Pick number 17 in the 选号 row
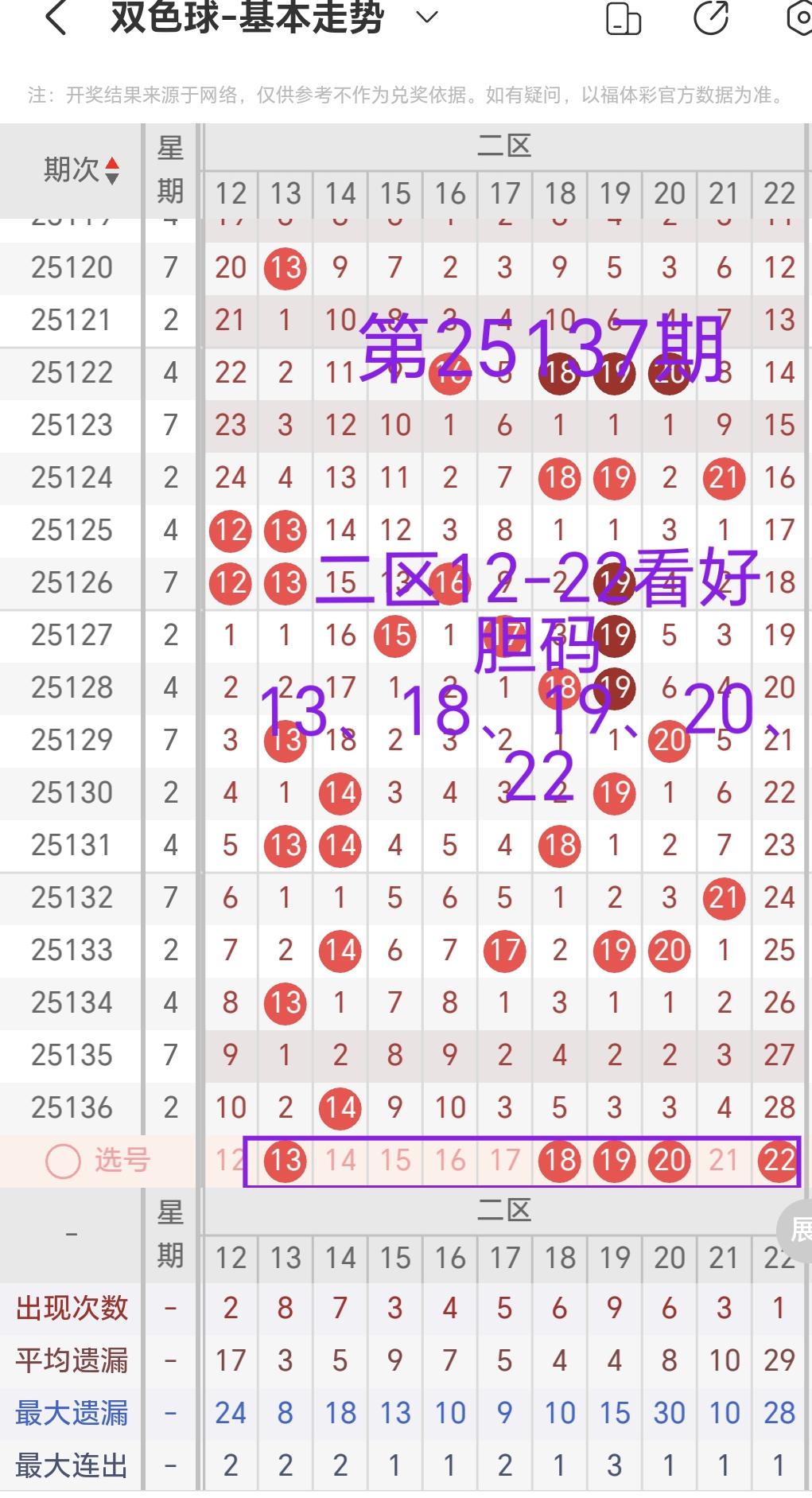This screenshot has height=1498, width=812. coord(505,1161)
